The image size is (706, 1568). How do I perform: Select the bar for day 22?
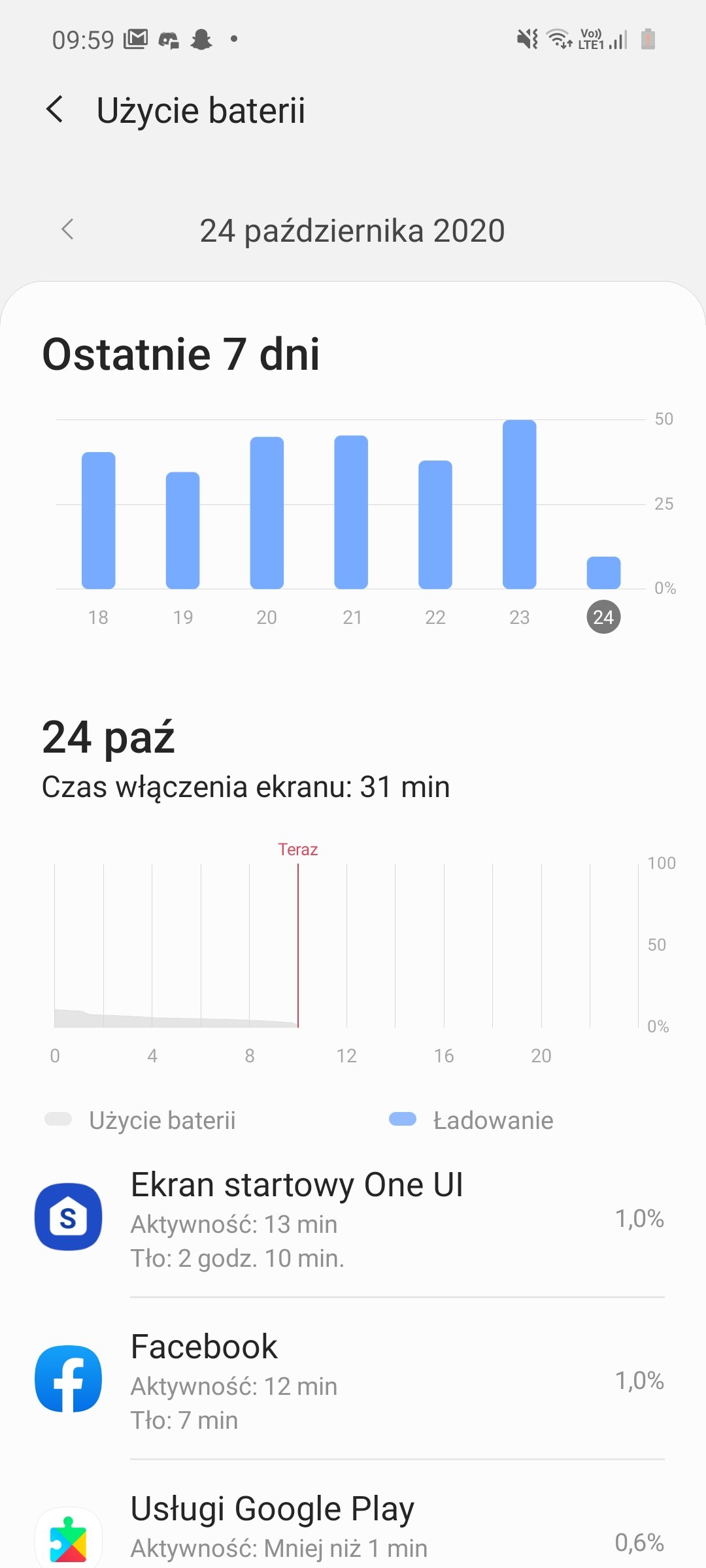[435, 525]
